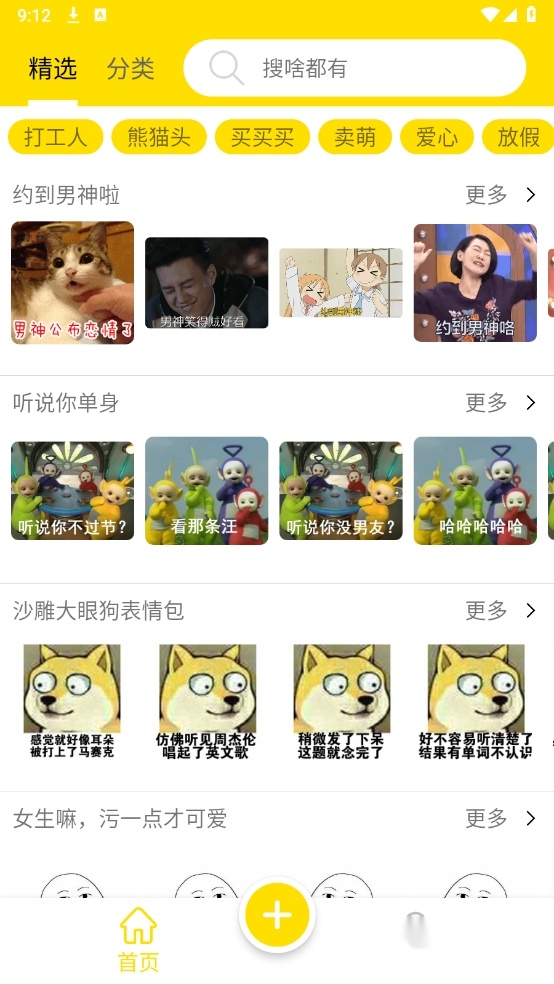Viewport: 554px width, 984px height.
Task: Tap the yellow plus create button
Action: [277, 915]
